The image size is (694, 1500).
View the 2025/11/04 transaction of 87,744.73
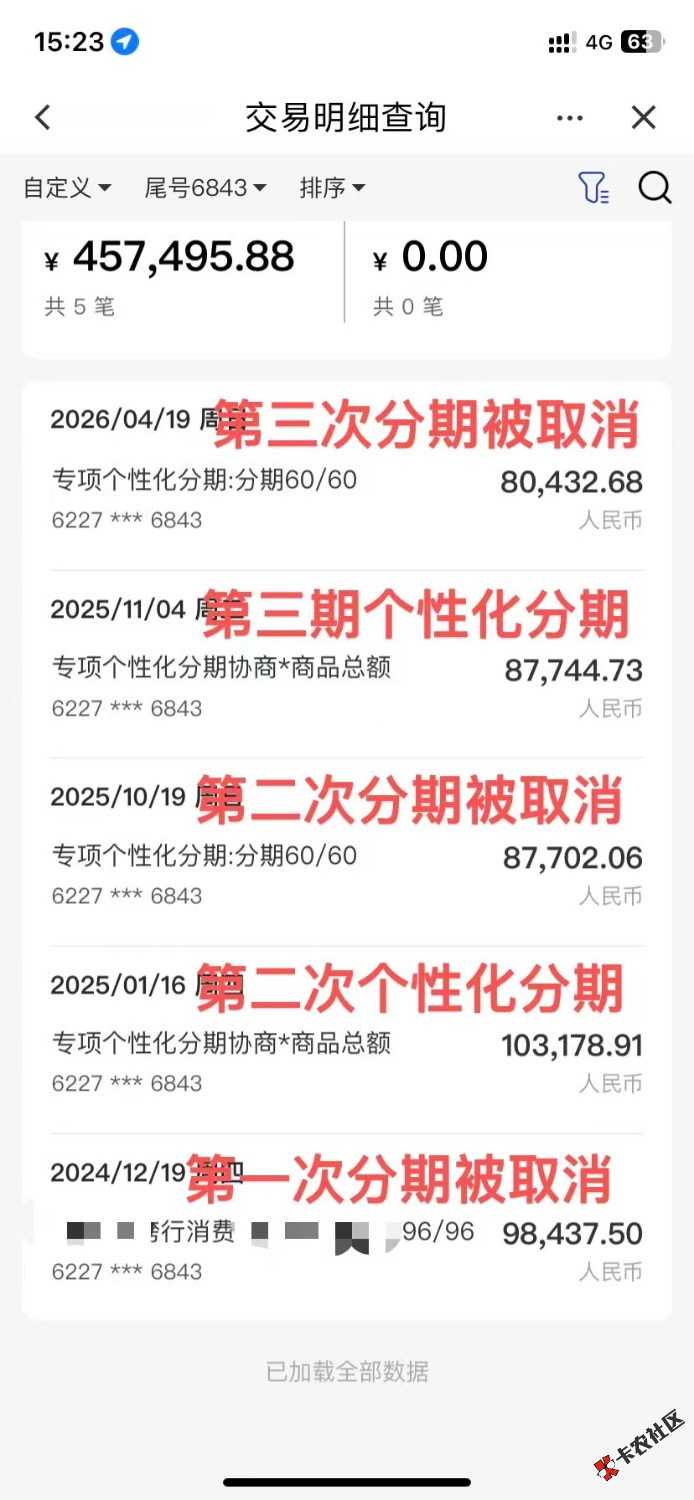pos(346,664)
